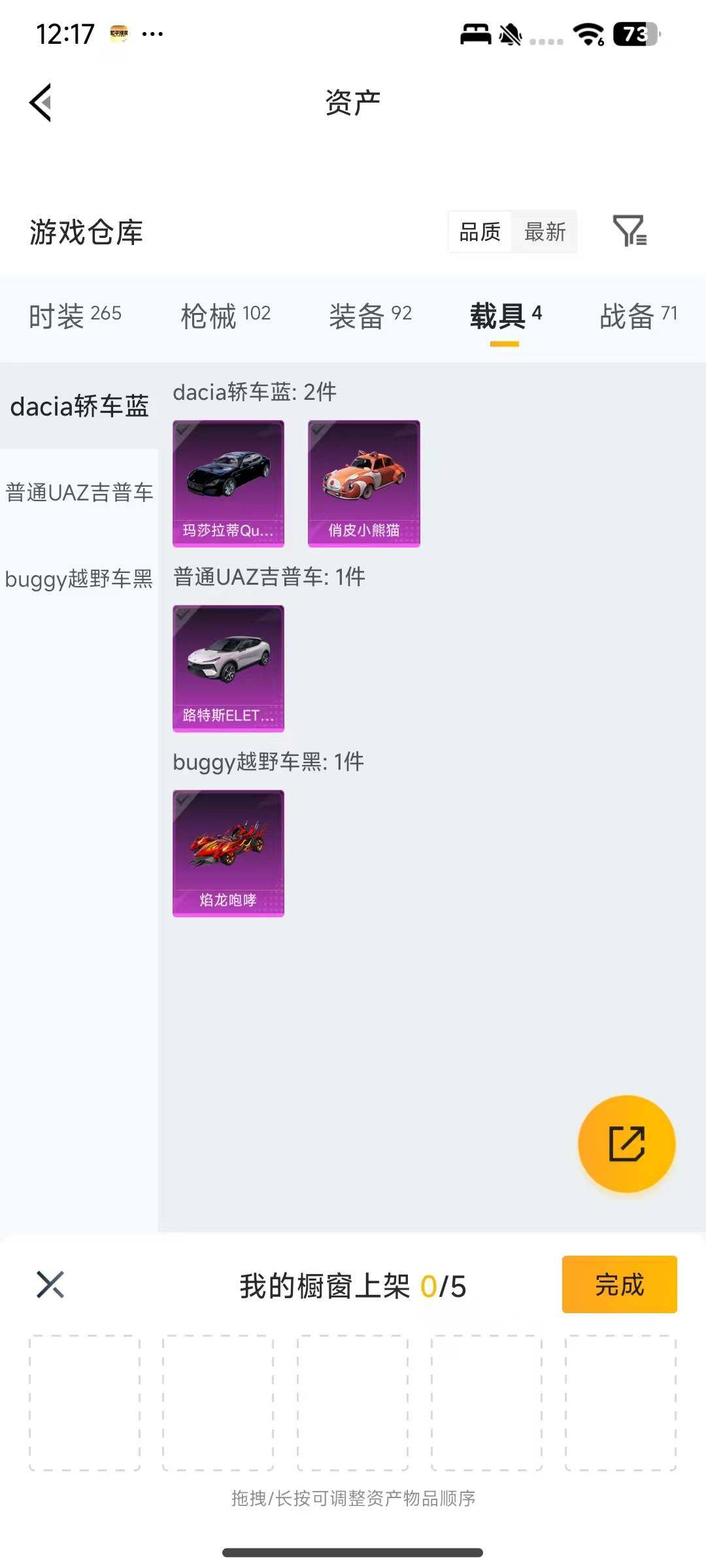Open the 枪械 tab
The height and width of the screenshot is (1568, 706).
[x=225, y=316]
